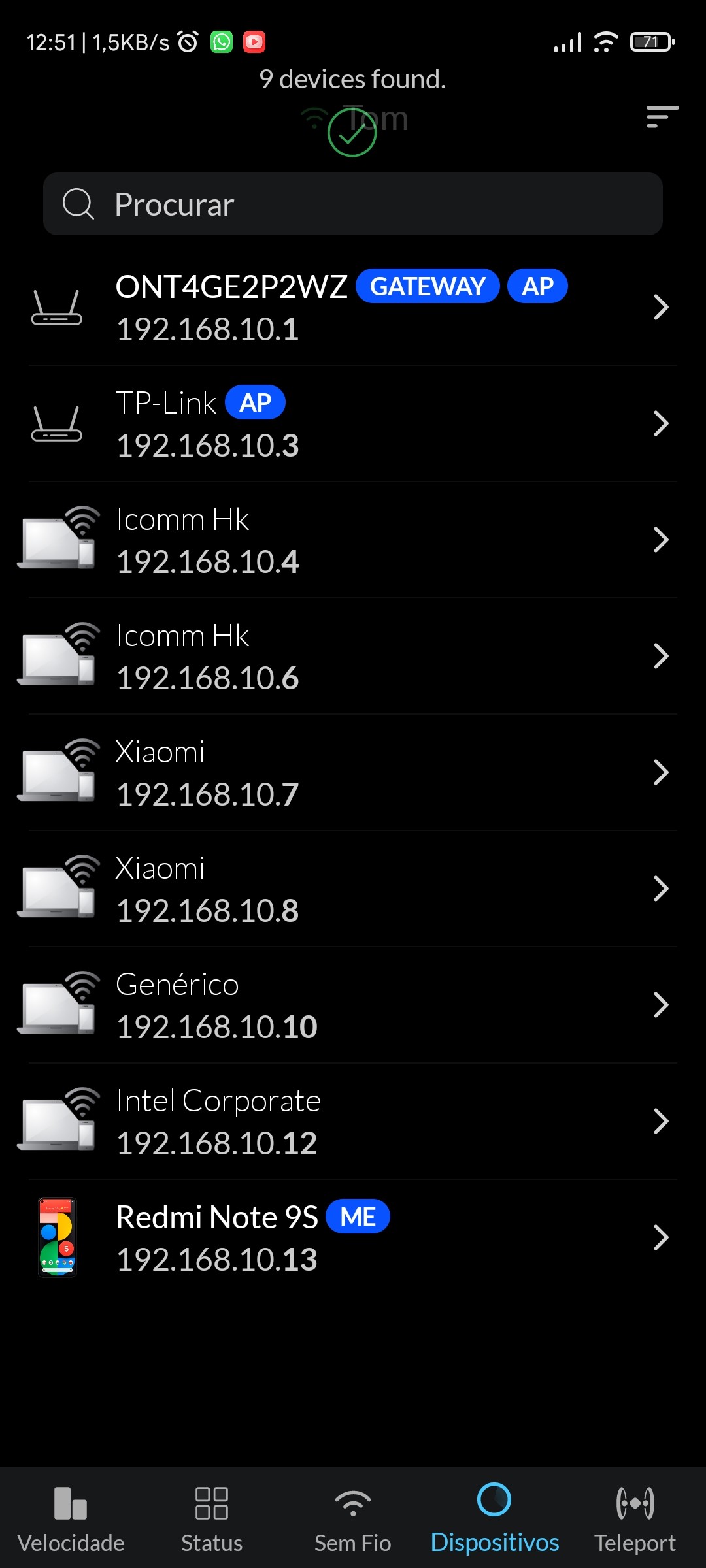
Task: Open the Genérico device details
Action: [353, 1005]
